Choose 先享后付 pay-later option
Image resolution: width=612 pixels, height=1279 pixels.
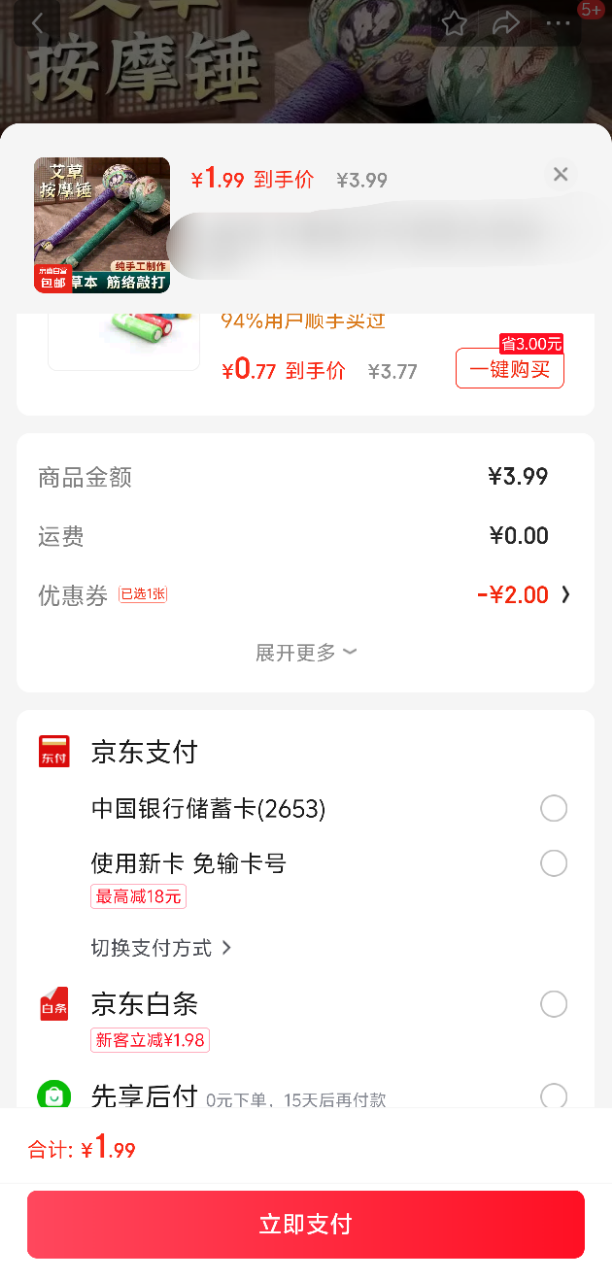pos(553,1096)
